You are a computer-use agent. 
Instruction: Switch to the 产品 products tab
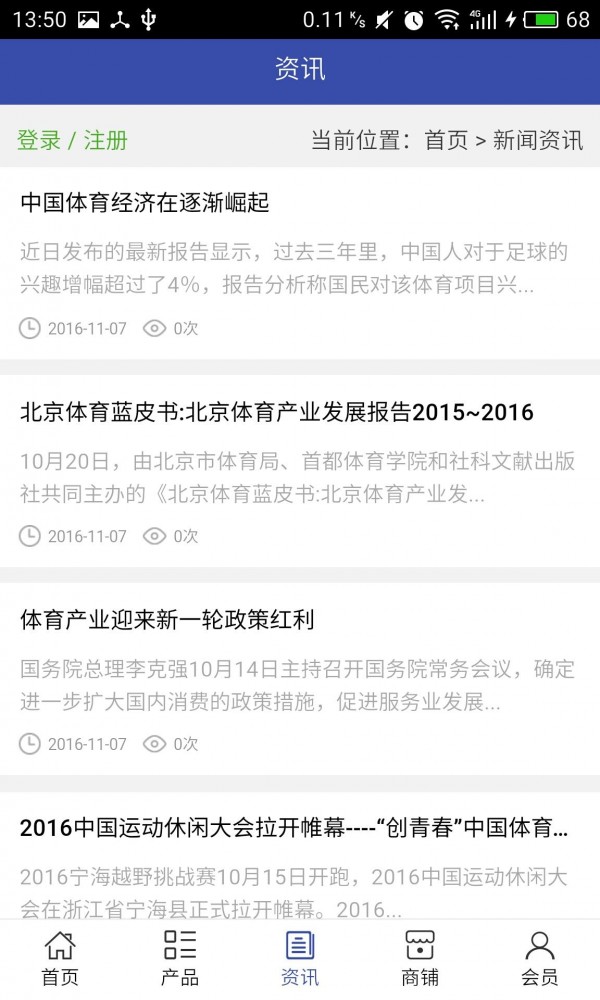tap(180, 958)
